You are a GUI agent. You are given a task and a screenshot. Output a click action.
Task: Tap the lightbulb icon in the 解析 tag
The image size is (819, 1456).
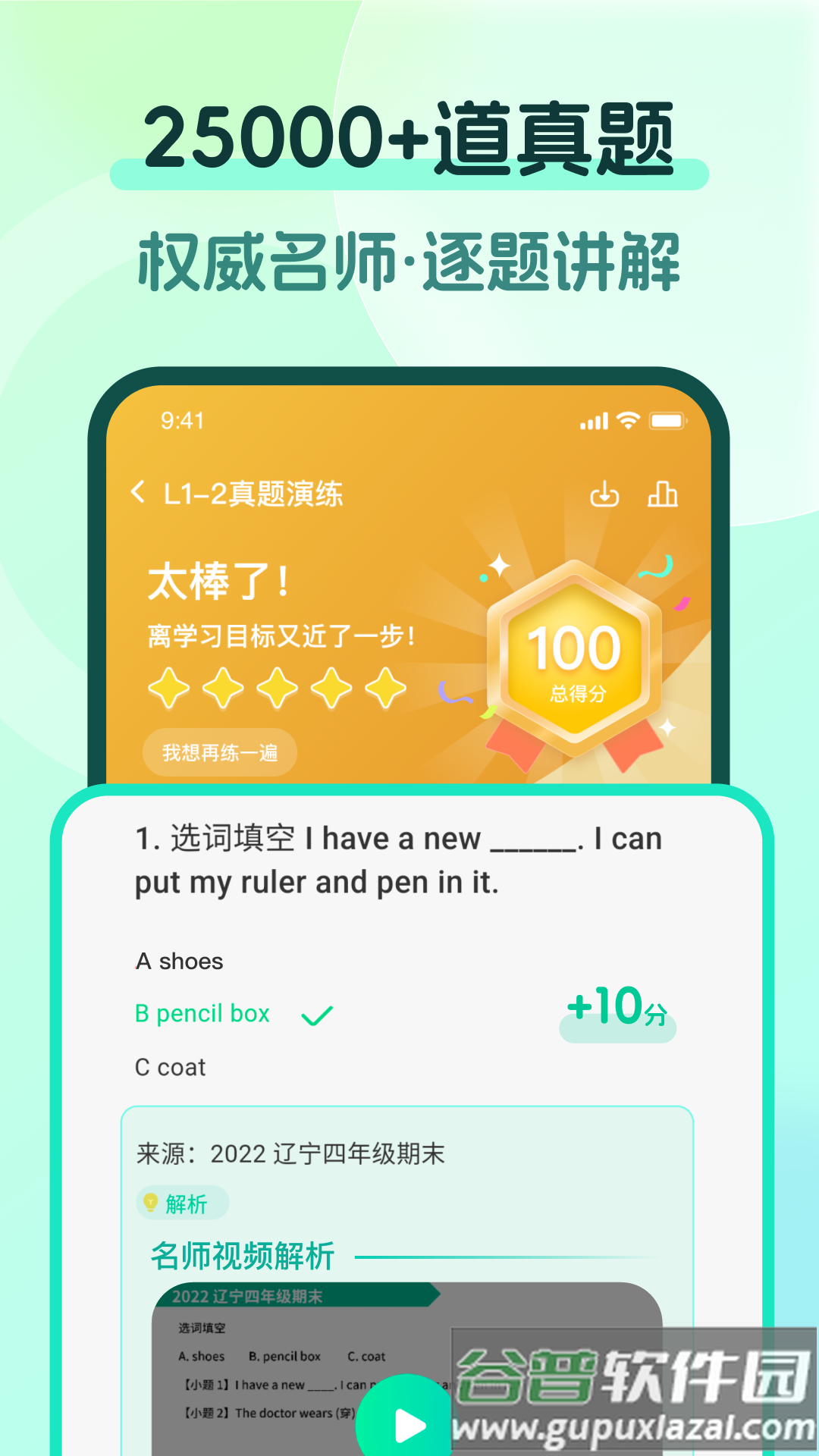[152, 1201]
